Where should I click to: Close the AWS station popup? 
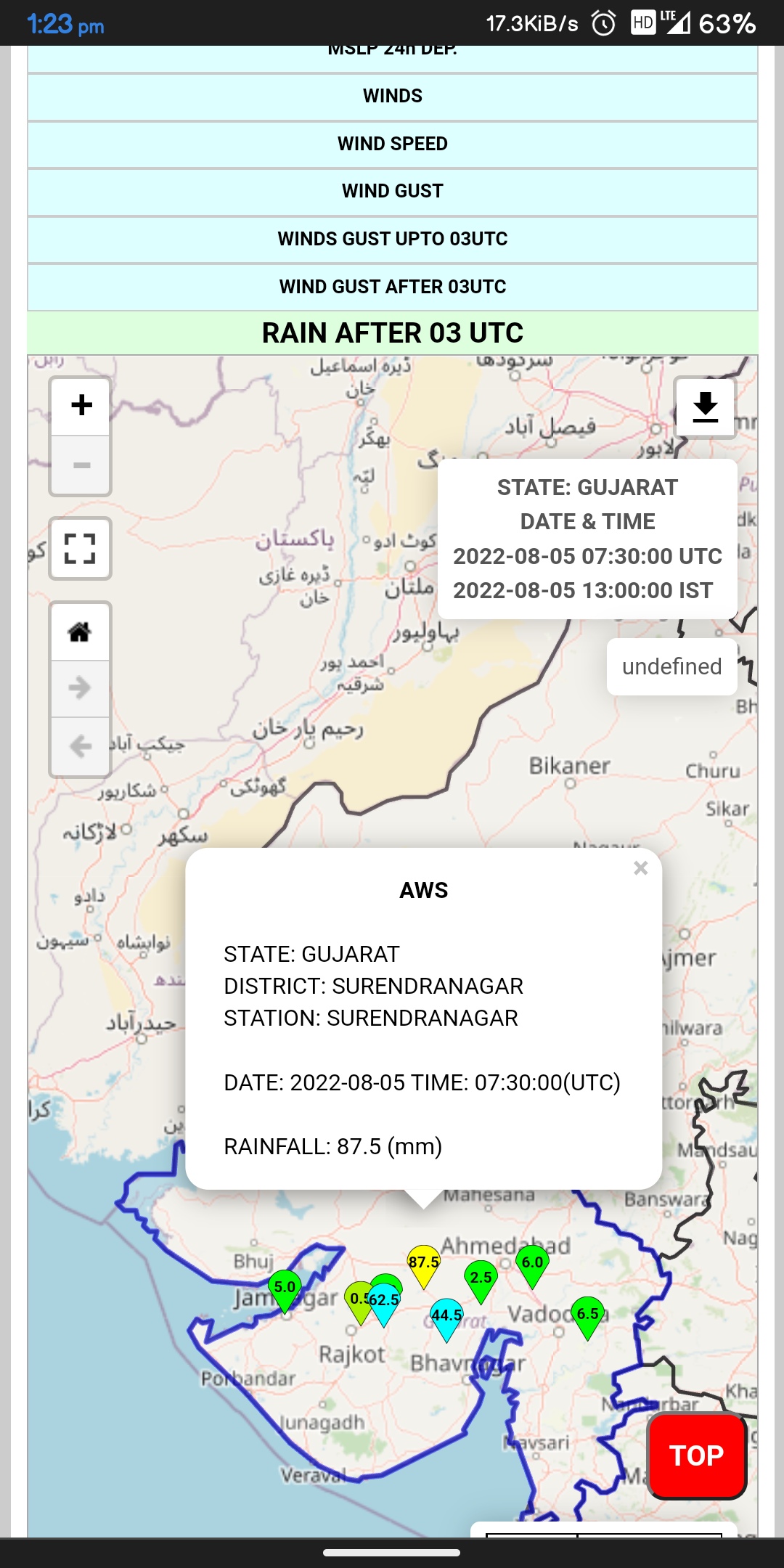(x=640, y=868)
